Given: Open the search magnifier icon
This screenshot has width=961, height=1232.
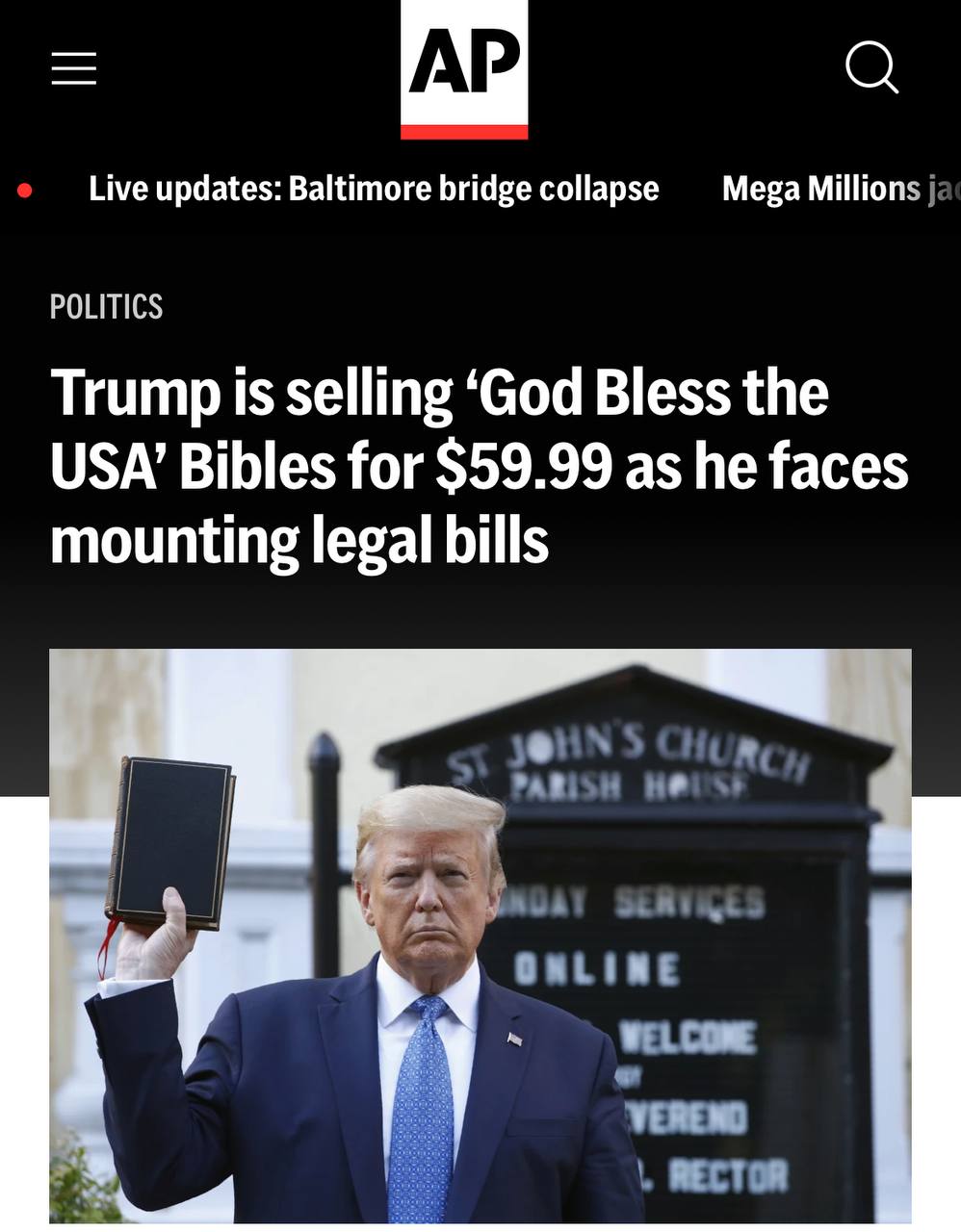Looking at the screenshot, I should [x=871, y=67].
